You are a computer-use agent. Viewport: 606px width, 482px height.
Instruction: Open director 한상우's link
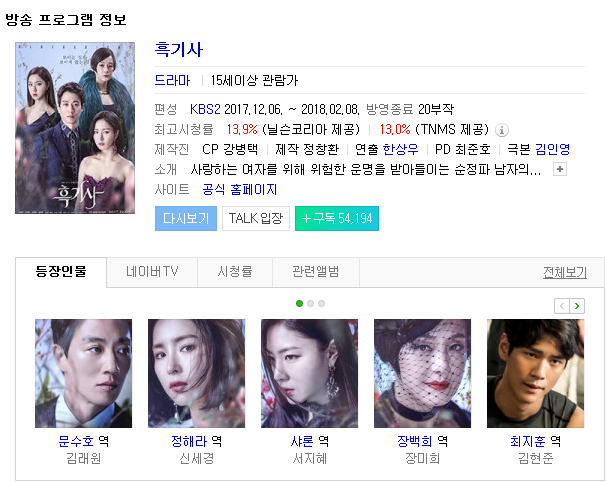point(401,149)
